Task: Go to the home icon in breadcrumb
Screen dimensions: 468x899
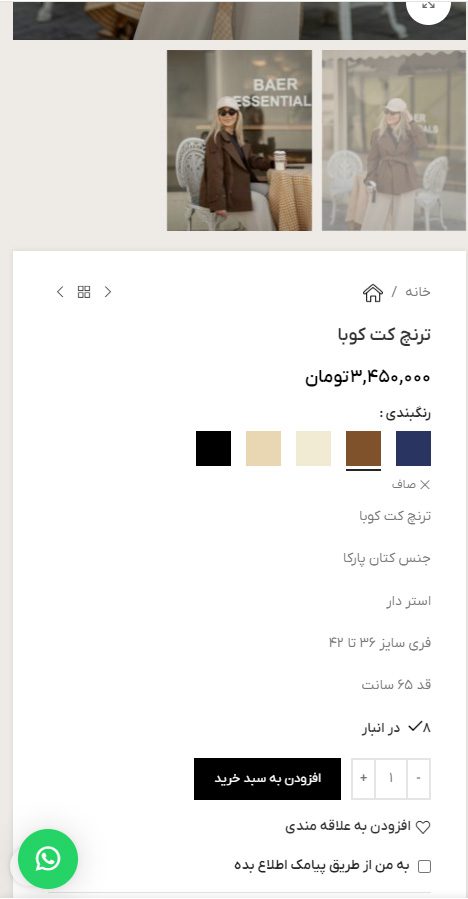Action: [x=373, y=292]
